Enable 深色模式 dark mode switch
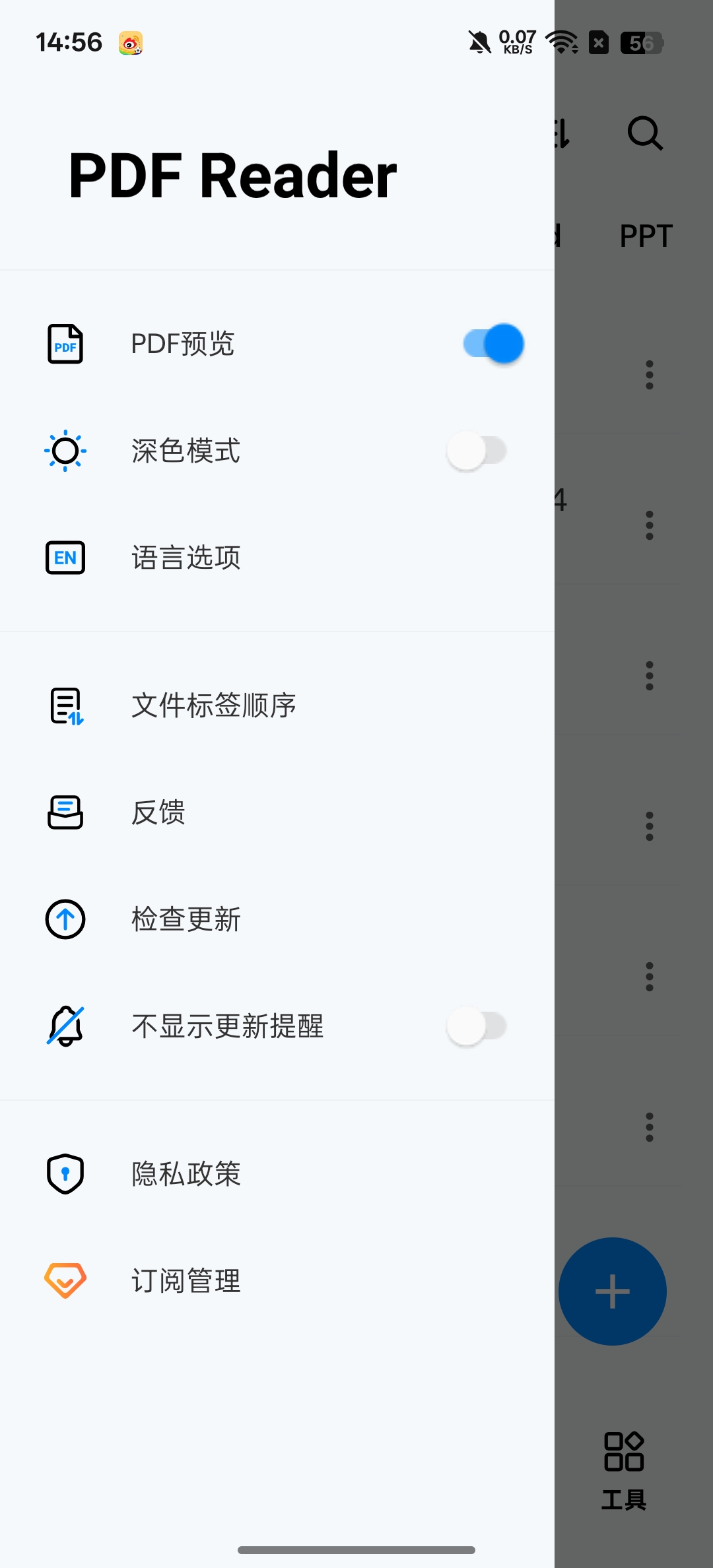Screen dimensions: 713x1568 tap(477, 451)
